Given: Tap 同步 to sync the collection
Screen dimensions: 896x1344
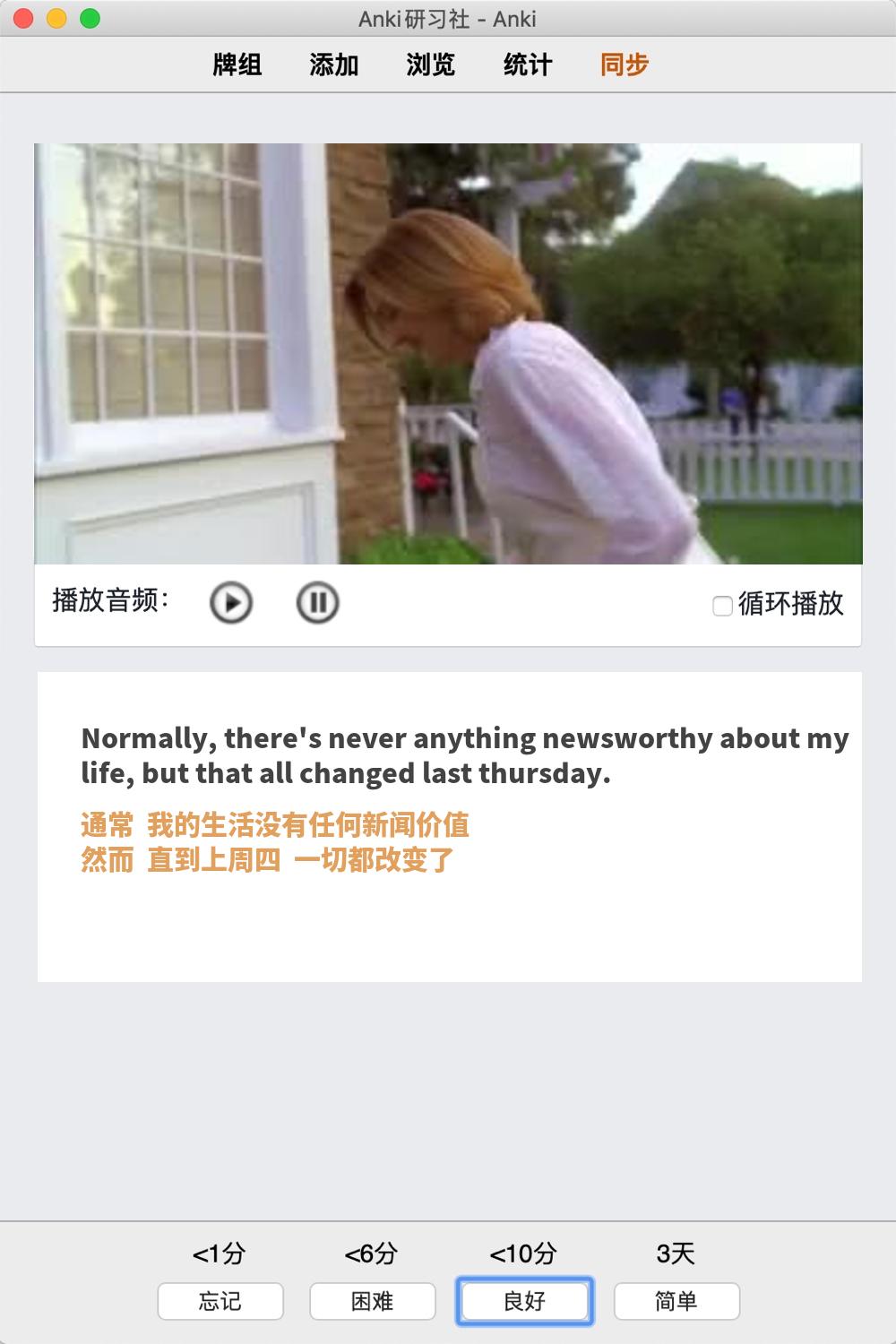Looking at the screenshot, I should [625, 65].
